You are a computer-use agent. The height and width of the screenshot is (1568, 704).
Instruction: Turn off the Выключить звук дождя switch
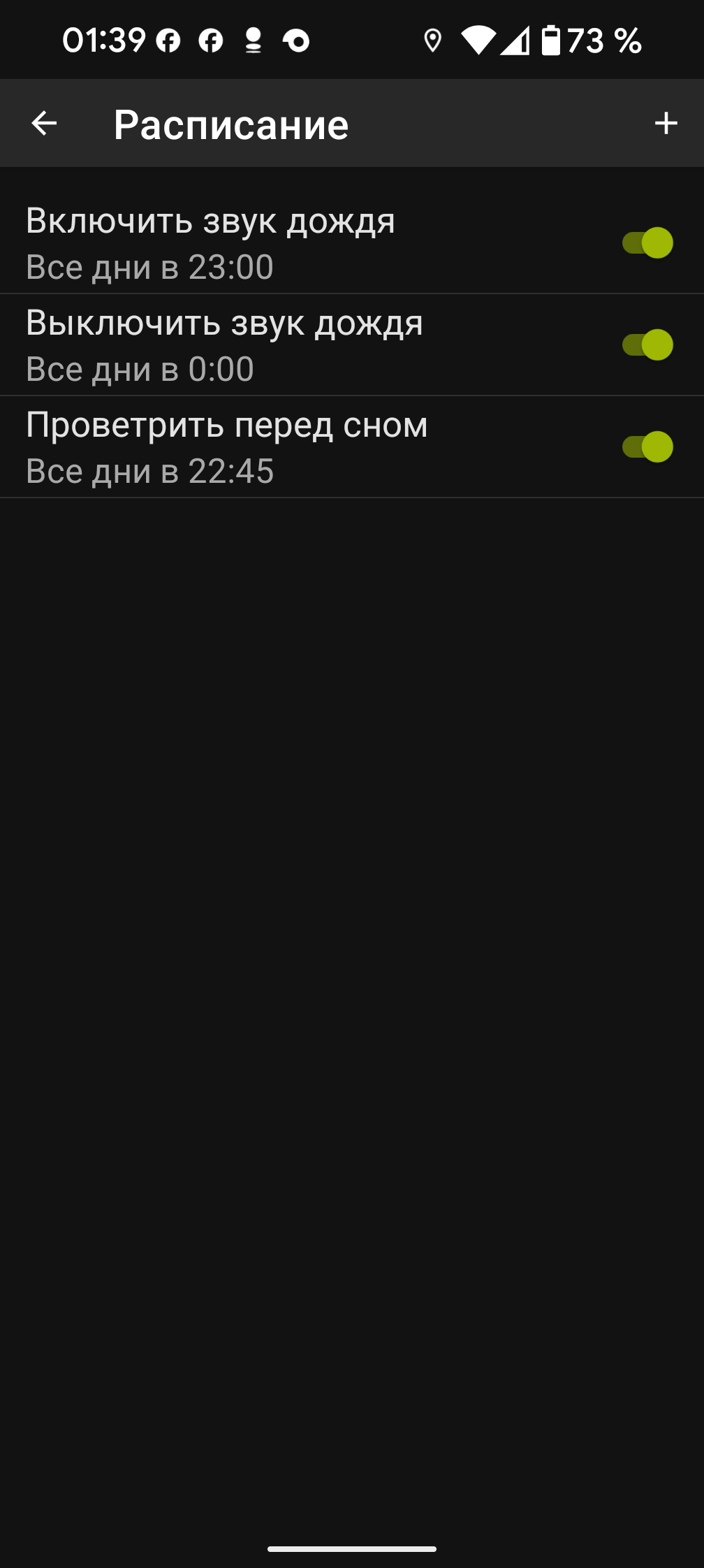coord(647,345)
